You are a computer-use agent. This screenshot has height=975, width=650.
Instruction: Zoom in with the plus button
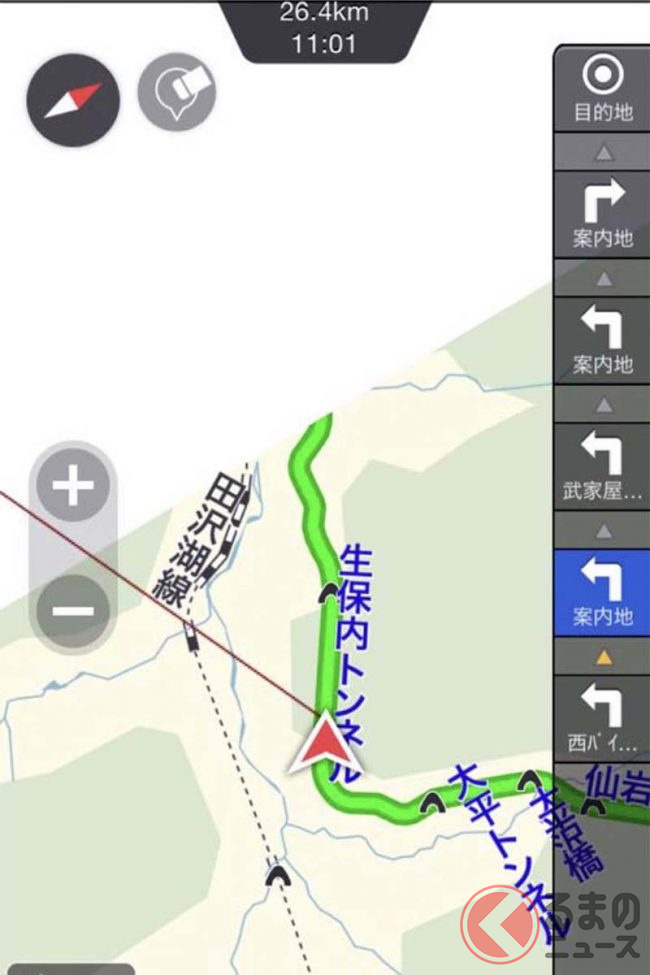pyautogui.click(x=72, y=488)
